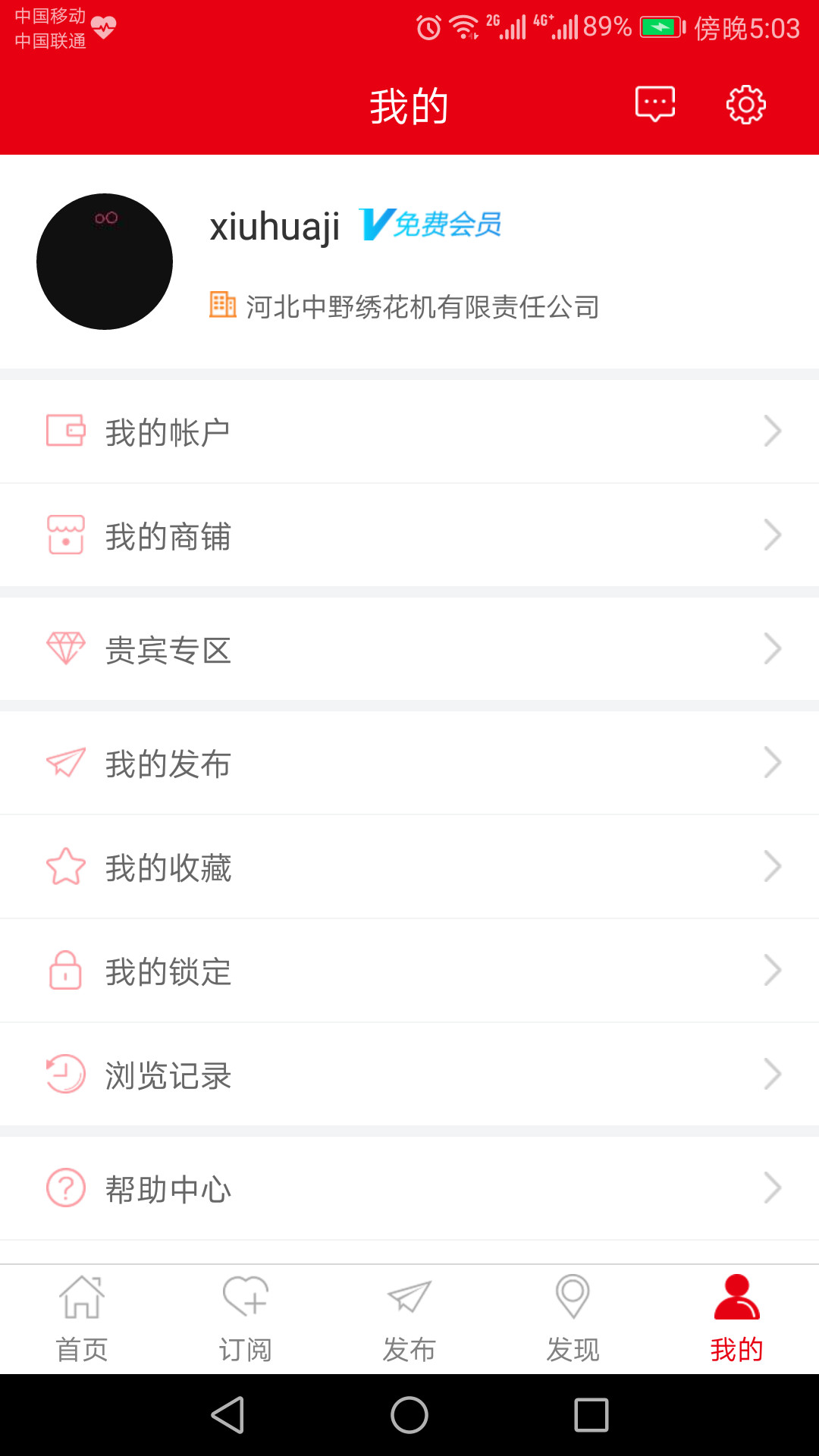Select the 我的 tab in bottom bar

737,1319
